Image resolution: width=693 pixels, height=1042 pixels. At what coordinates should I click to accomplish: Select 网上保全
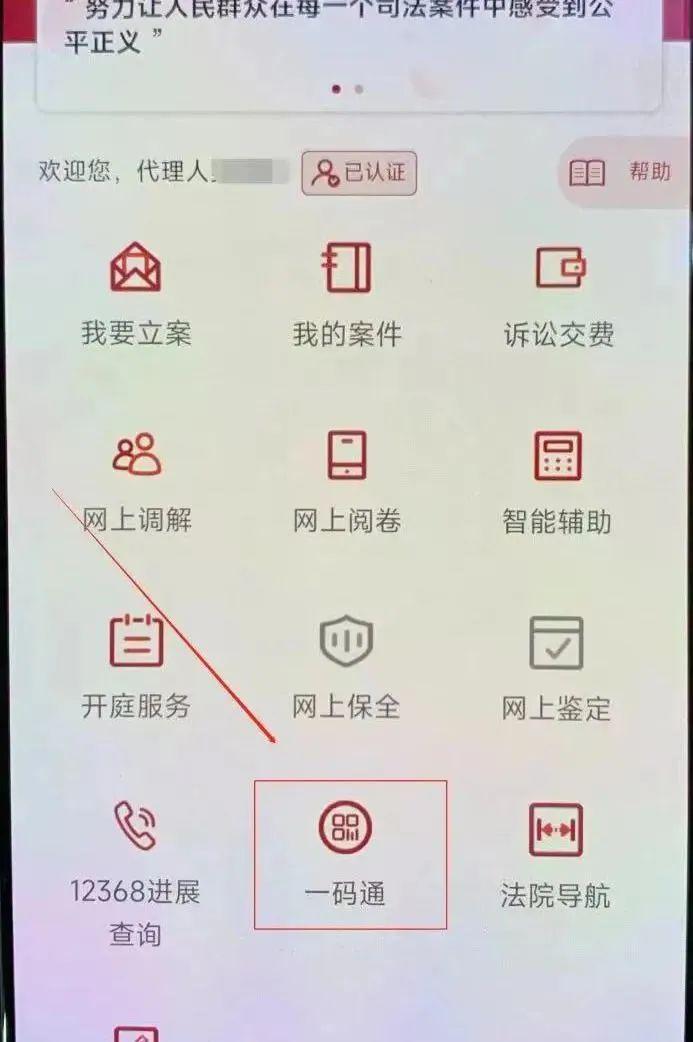coord(346,665)
